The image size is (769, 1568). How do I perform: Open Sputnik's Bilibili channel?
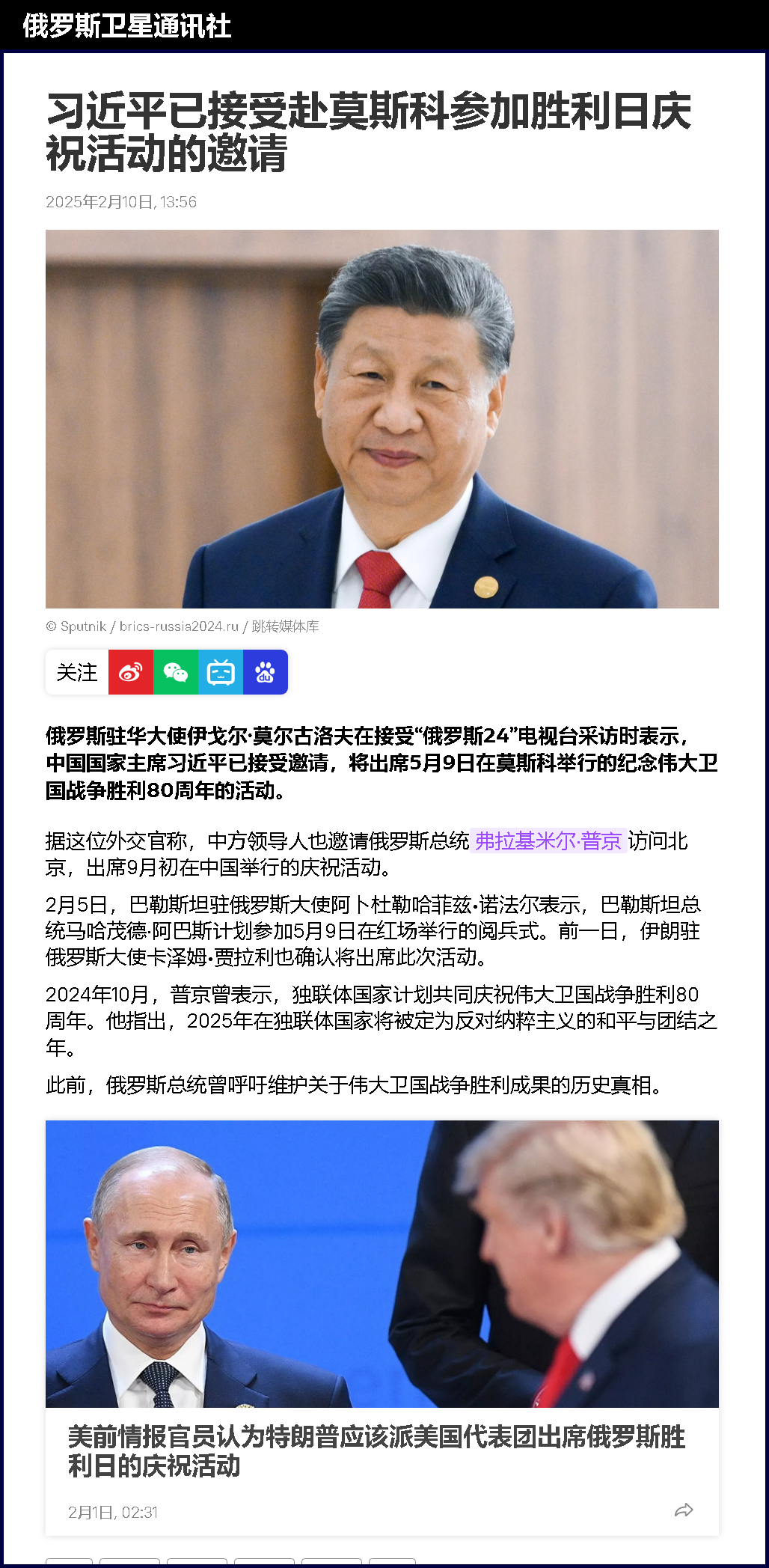(x=221, y=672)
